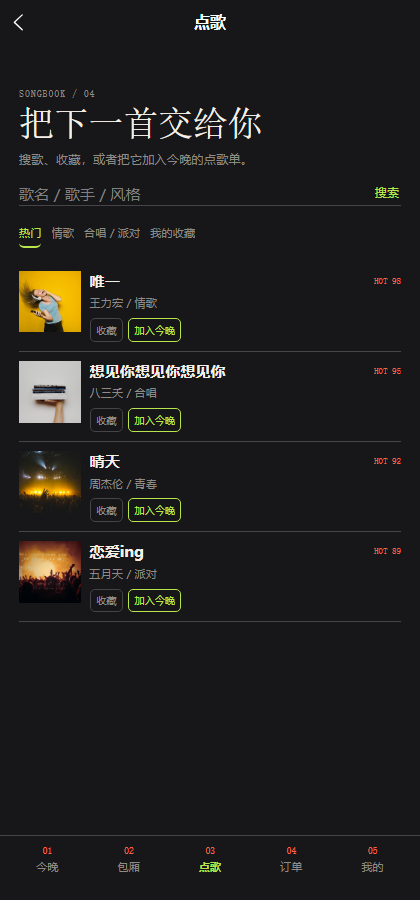Go back using the top-left arrow

pos(19,23)
